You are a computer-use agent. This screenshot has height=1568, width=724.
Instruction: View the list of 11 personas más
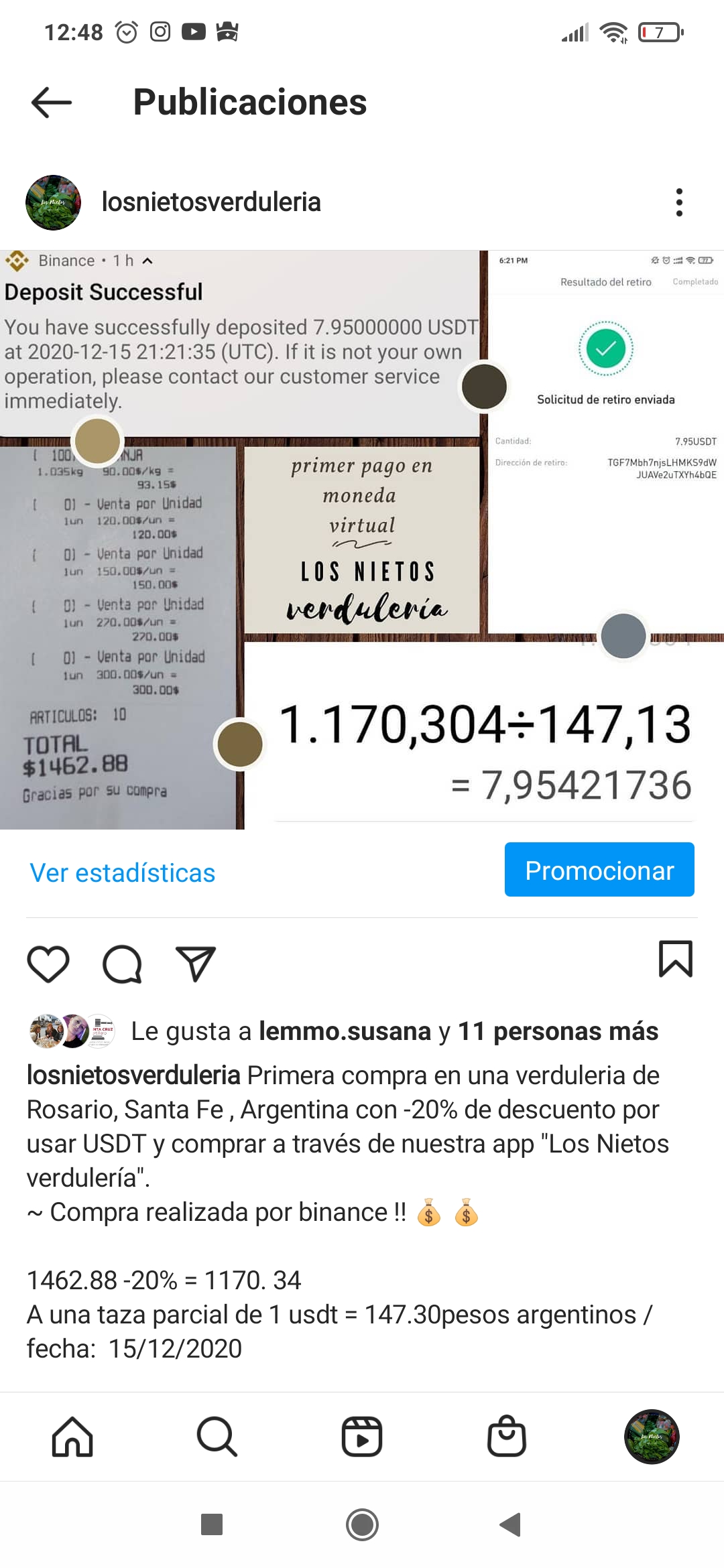pyautogui.click(x=558, y=1031)
